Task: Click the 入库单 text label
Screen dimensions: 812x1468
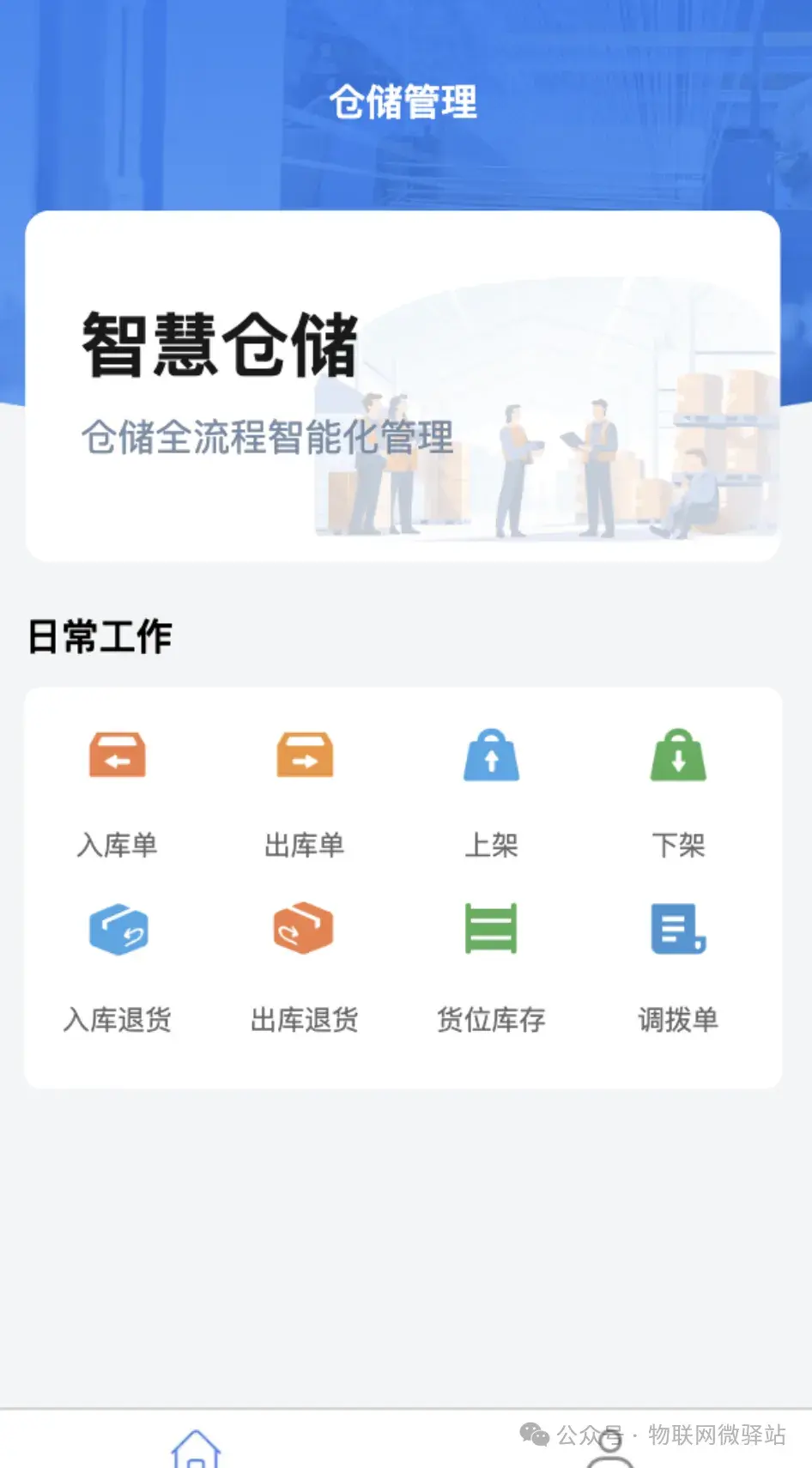Action: 117,845
